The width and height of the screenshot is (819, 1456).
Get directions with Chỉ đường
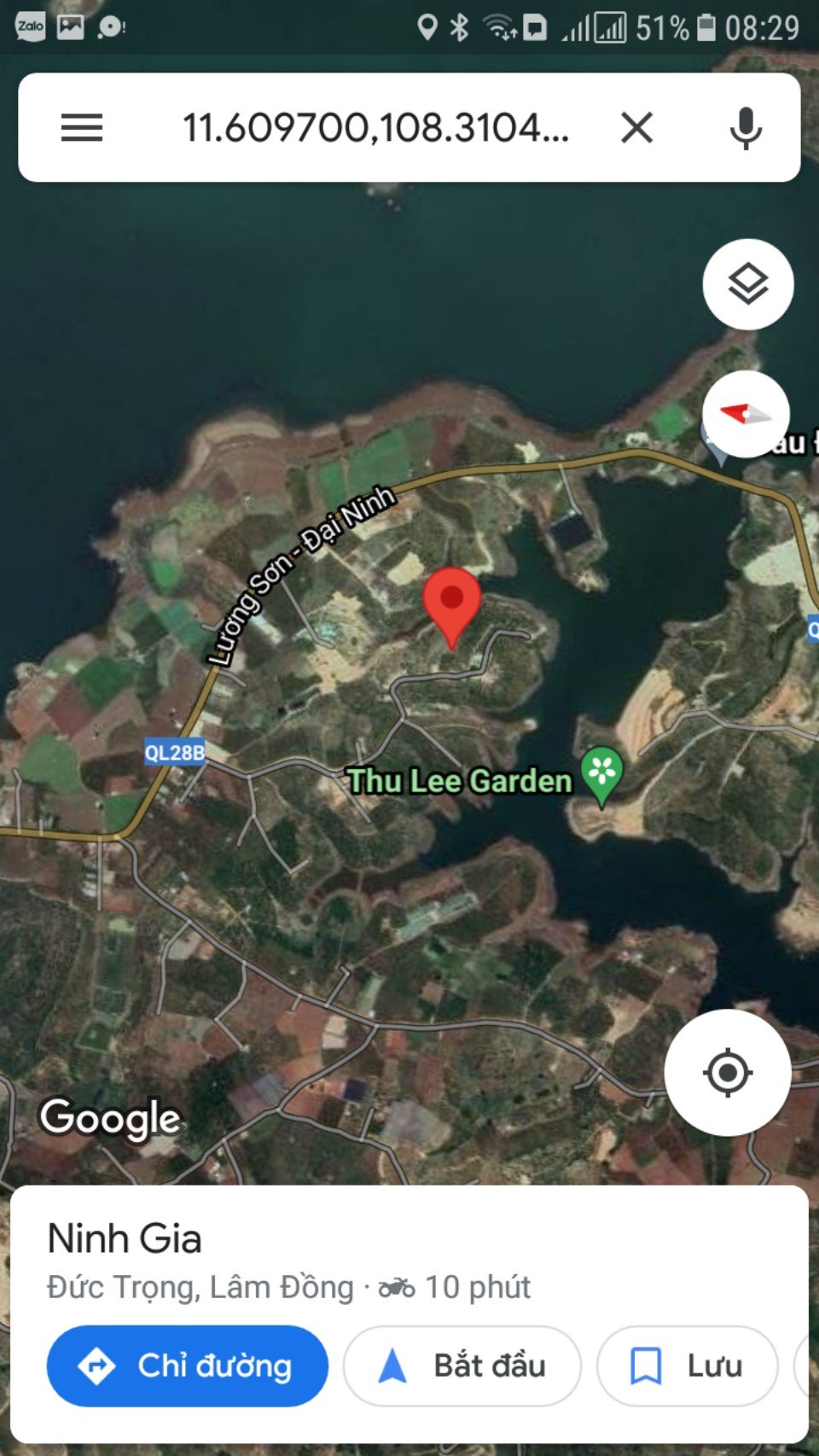(x=188, y=1366)
